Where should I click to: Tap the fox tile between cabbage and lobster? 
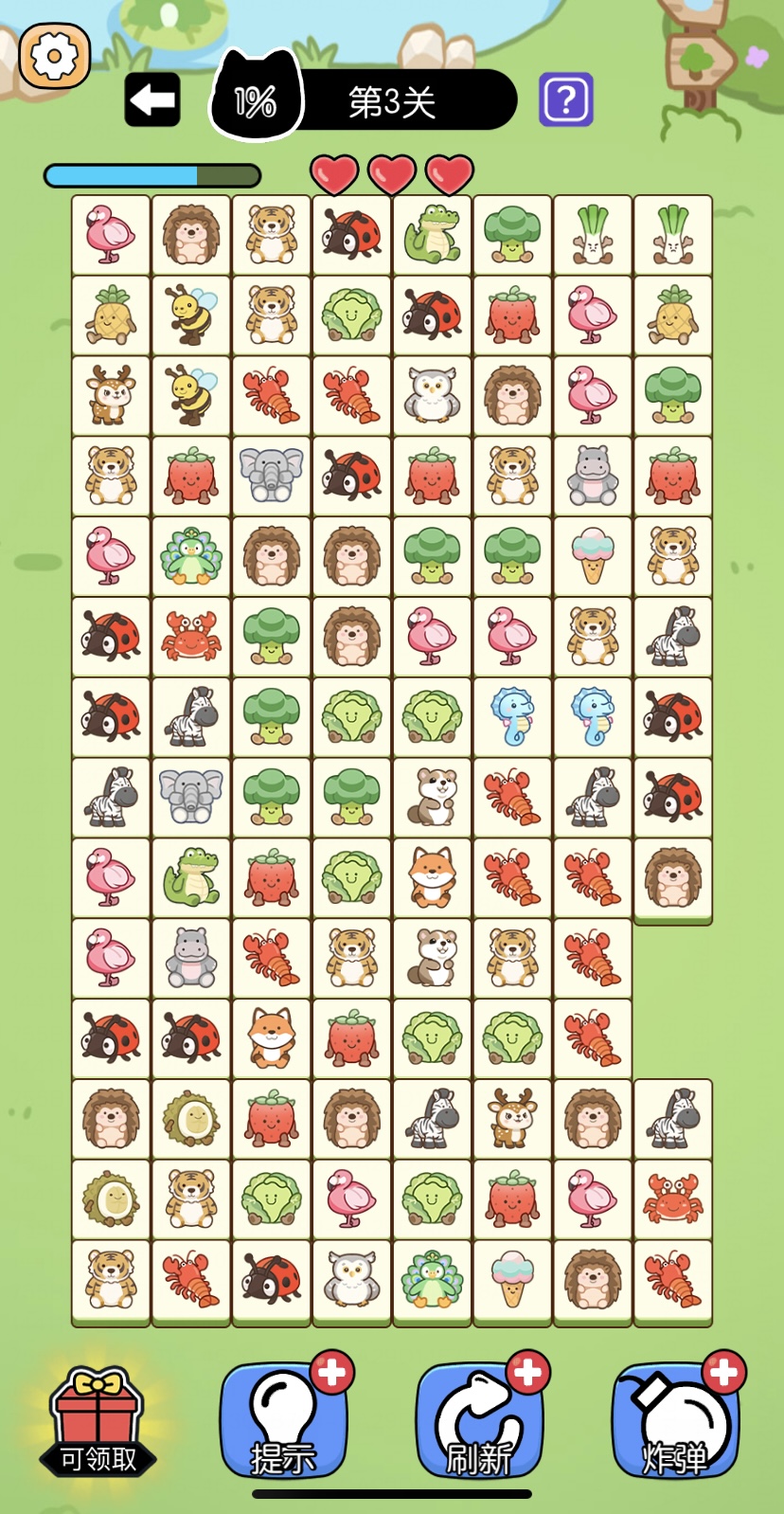pyautogui.click(x=432, y=876)
